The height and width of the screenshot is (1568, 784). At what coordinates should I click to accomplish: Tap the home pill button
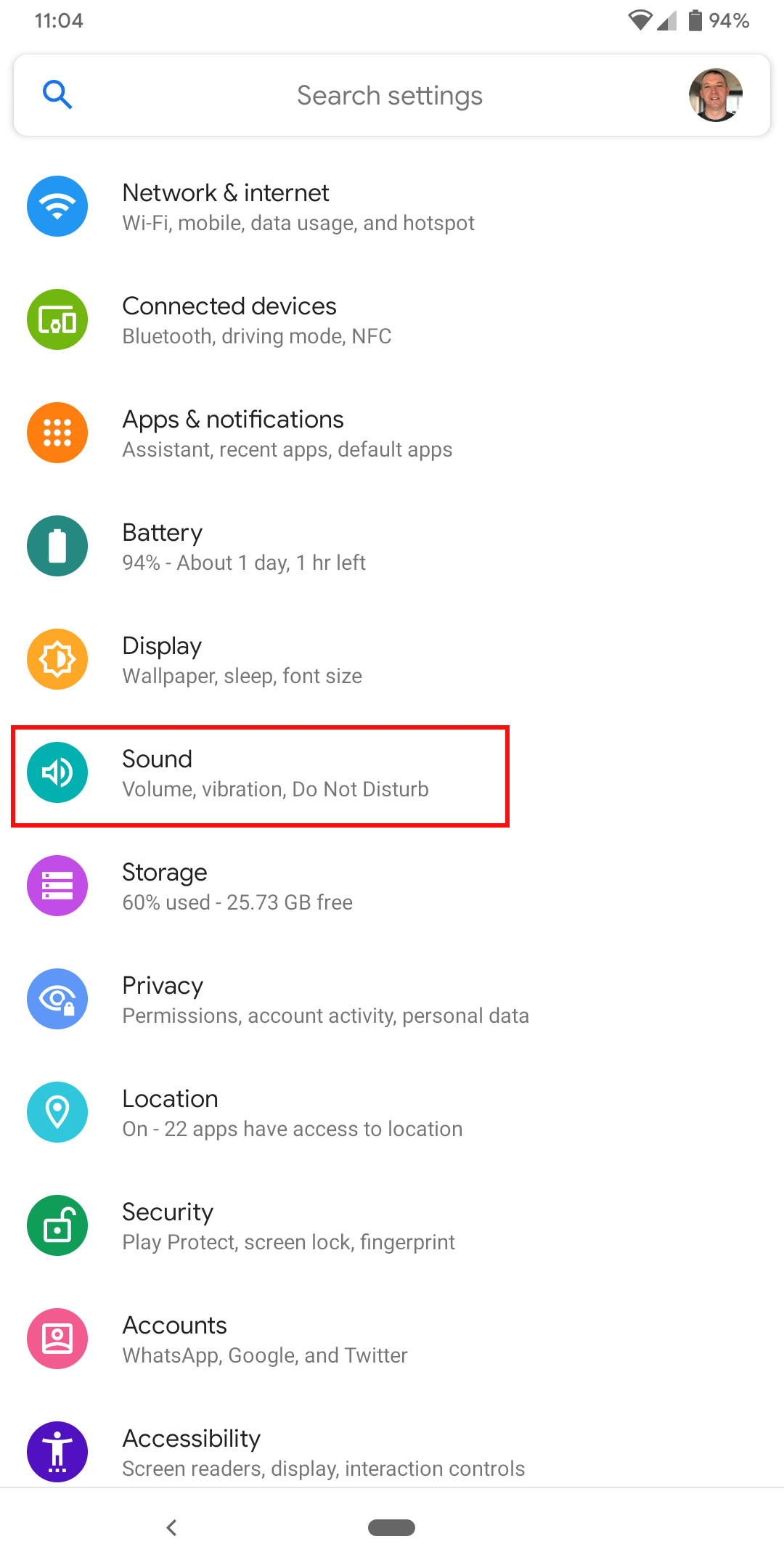[391, 1527]
